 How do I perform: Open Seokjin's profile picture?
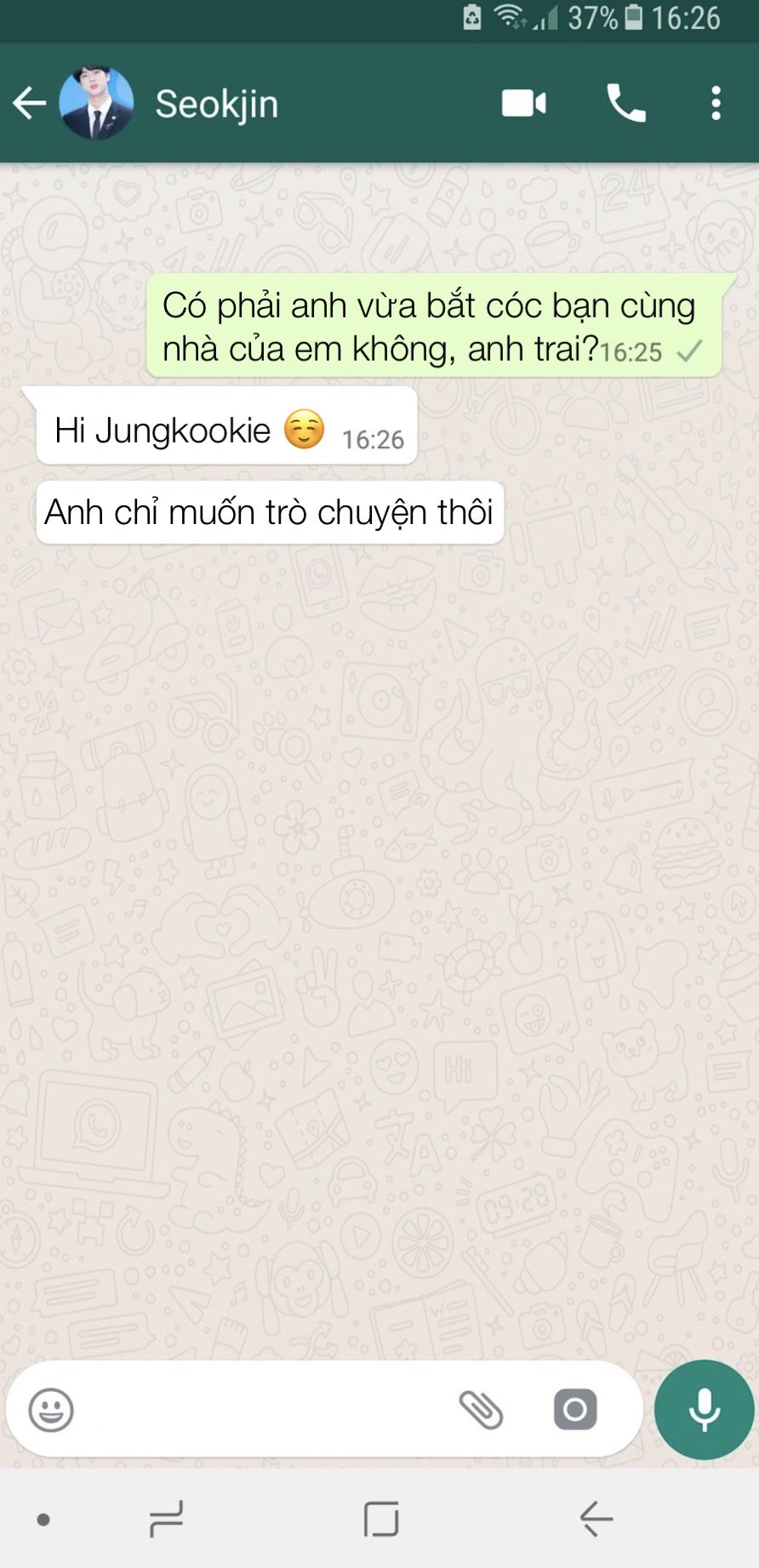point(96,103)
